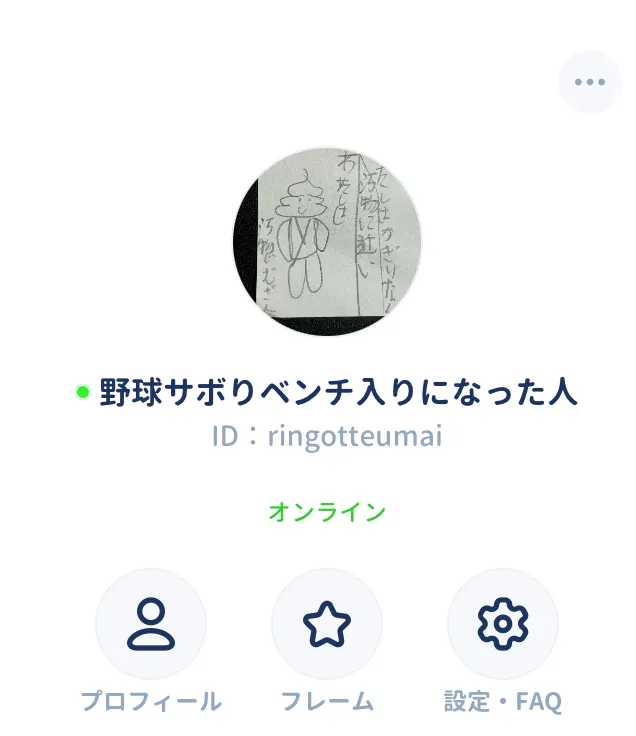Open the フレーム frame button
636x736 pixels.
(327, 625)
